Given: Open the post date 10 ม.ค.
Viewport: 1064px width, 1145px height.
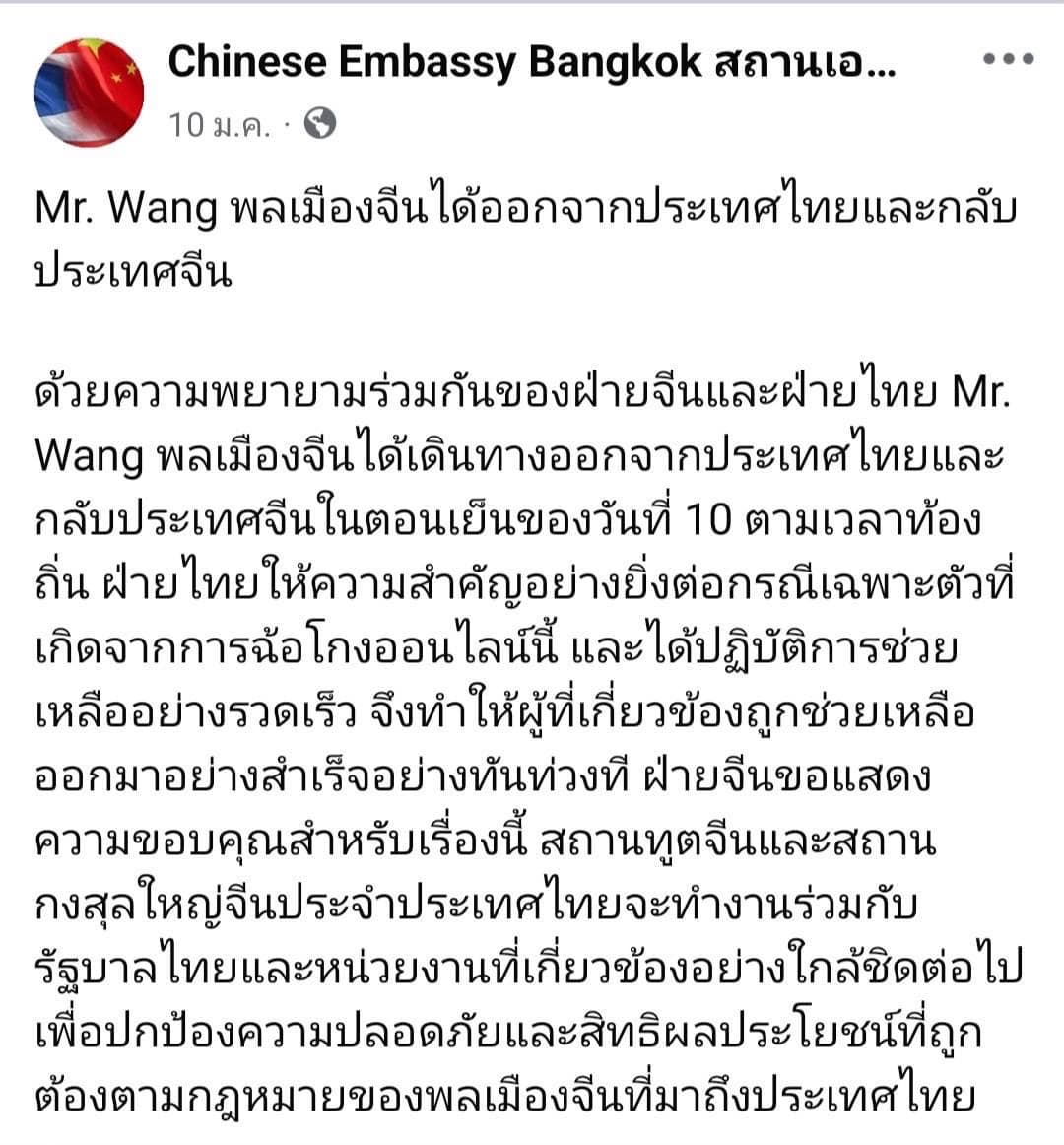Looking at the screenshot, I should click(x=218, y=125).
